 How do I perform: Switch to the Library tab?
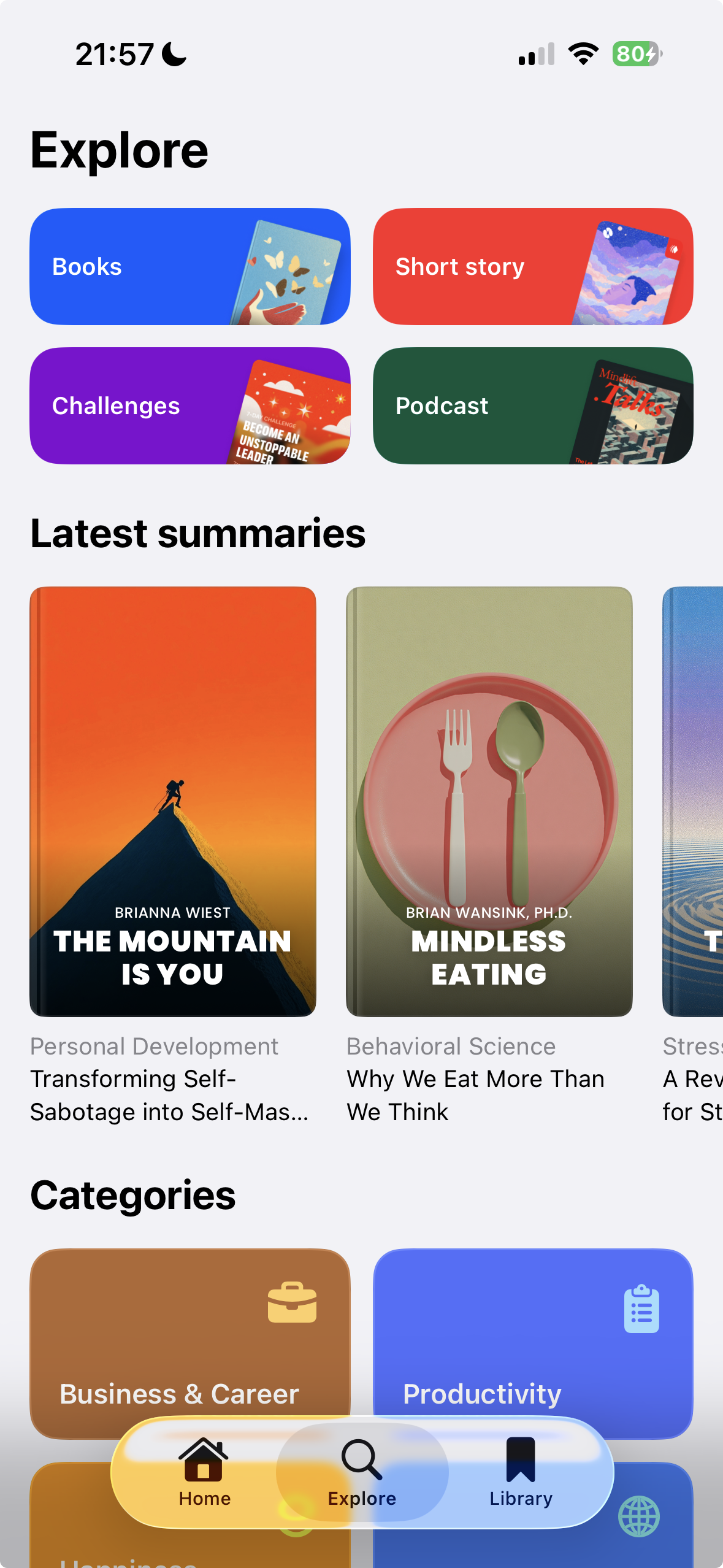pyautogui.click(x=521, y=1472)
